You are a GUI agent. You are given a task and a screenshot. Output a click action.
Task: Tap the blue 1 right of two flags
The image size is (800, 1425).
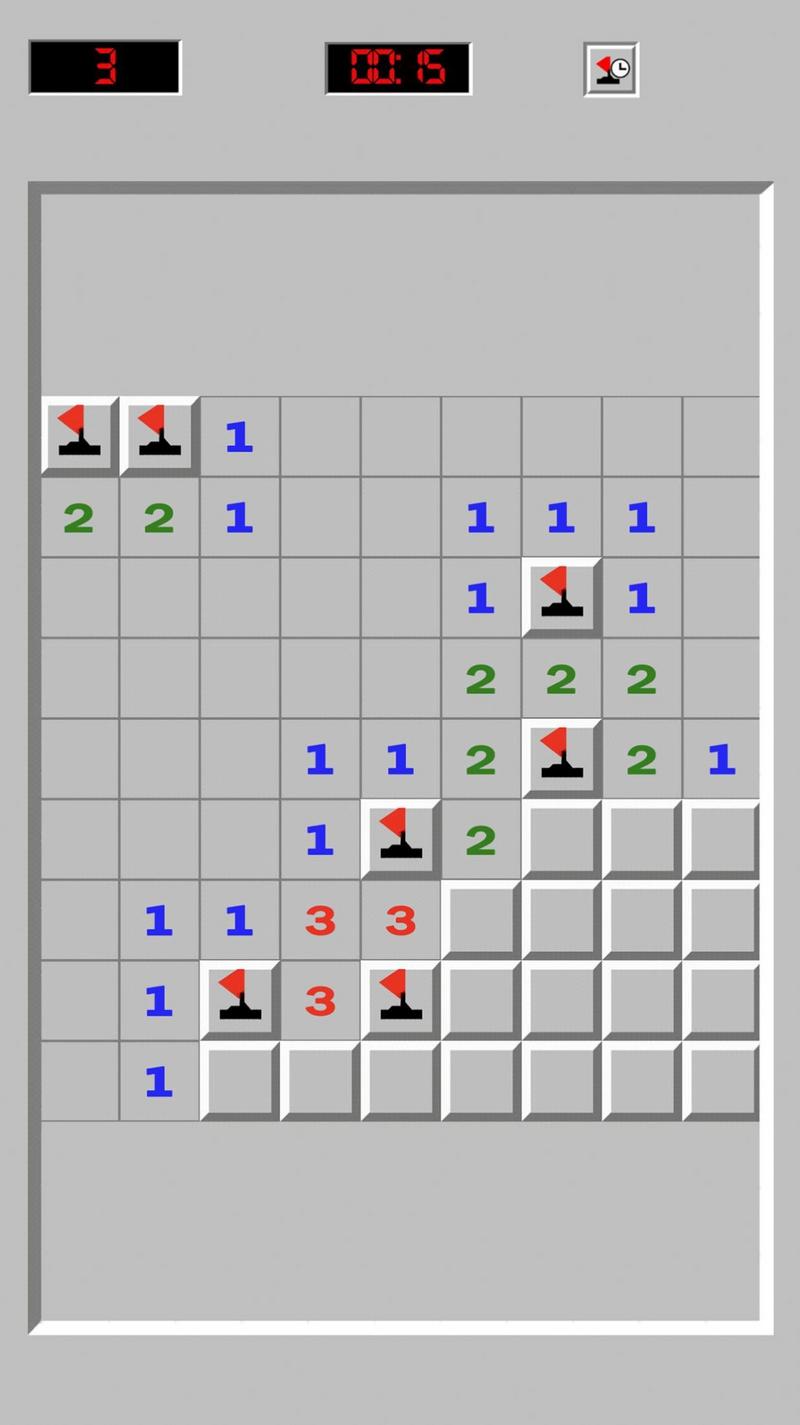pos(239,437)
